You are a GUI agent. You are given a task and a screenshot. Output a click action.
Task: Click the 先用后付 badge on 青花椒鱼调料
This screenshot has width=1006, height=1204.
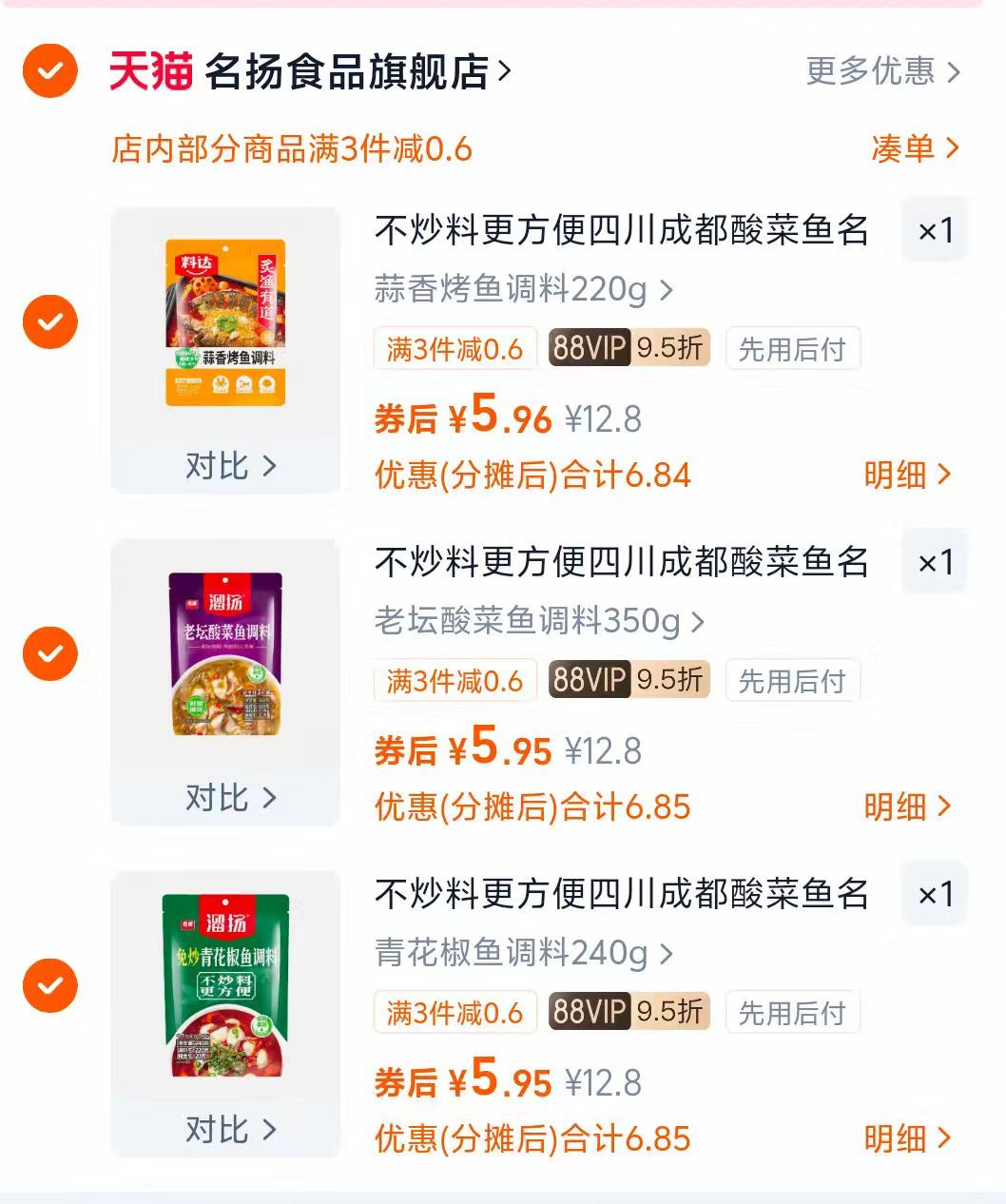pos(792,1013)
